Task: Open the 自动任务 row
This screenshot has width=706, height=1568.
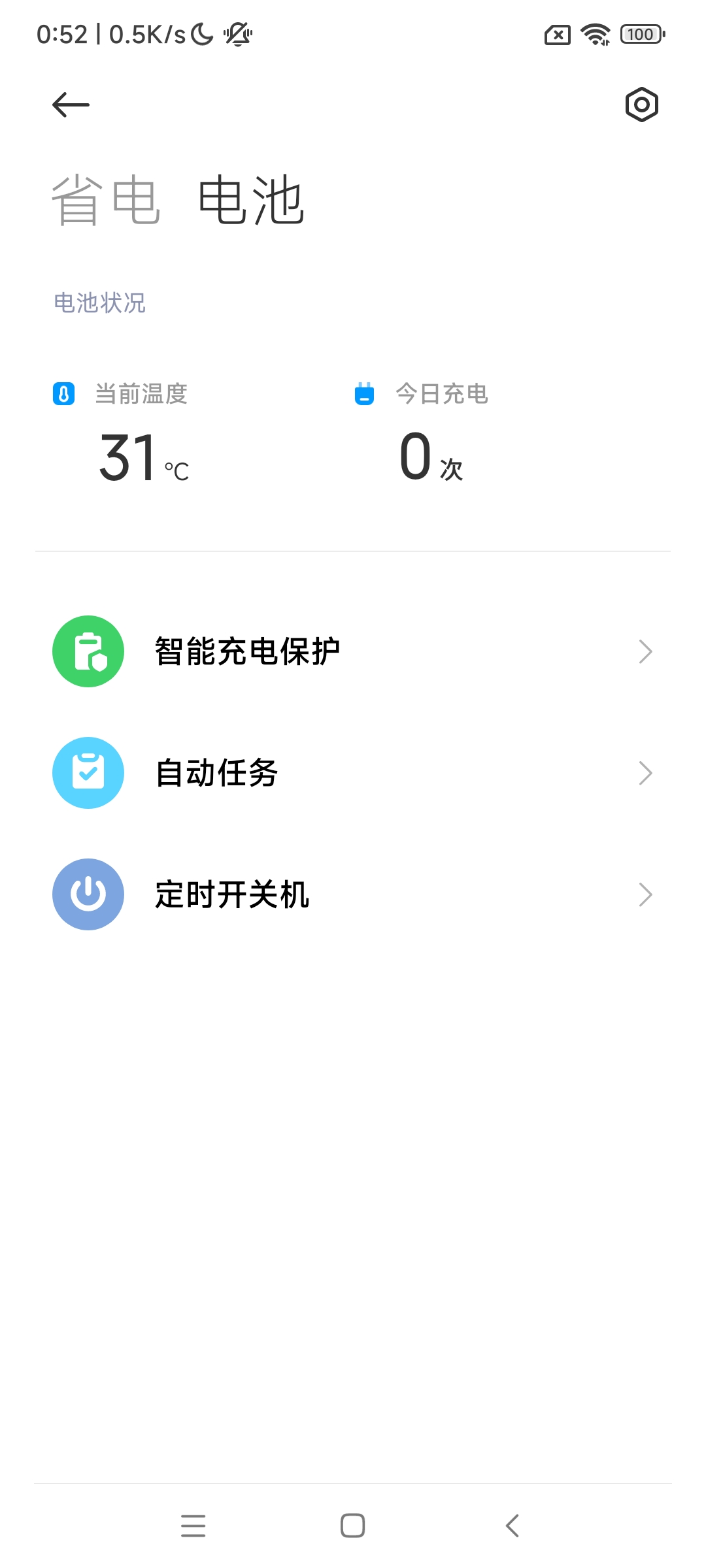Action: 353,773
